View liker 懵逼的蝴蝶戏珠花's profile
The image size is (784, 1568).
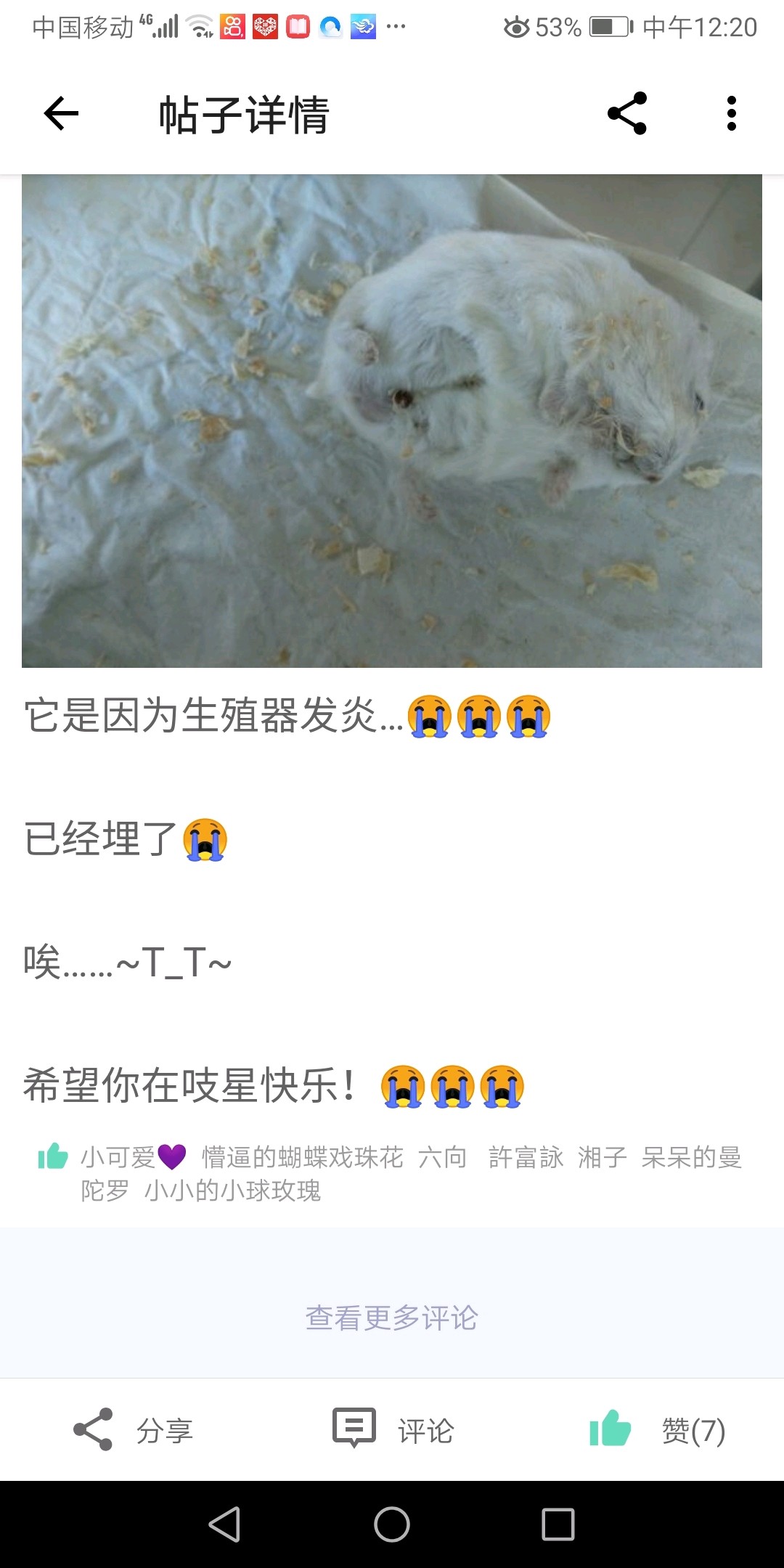tap(302, 1157)
